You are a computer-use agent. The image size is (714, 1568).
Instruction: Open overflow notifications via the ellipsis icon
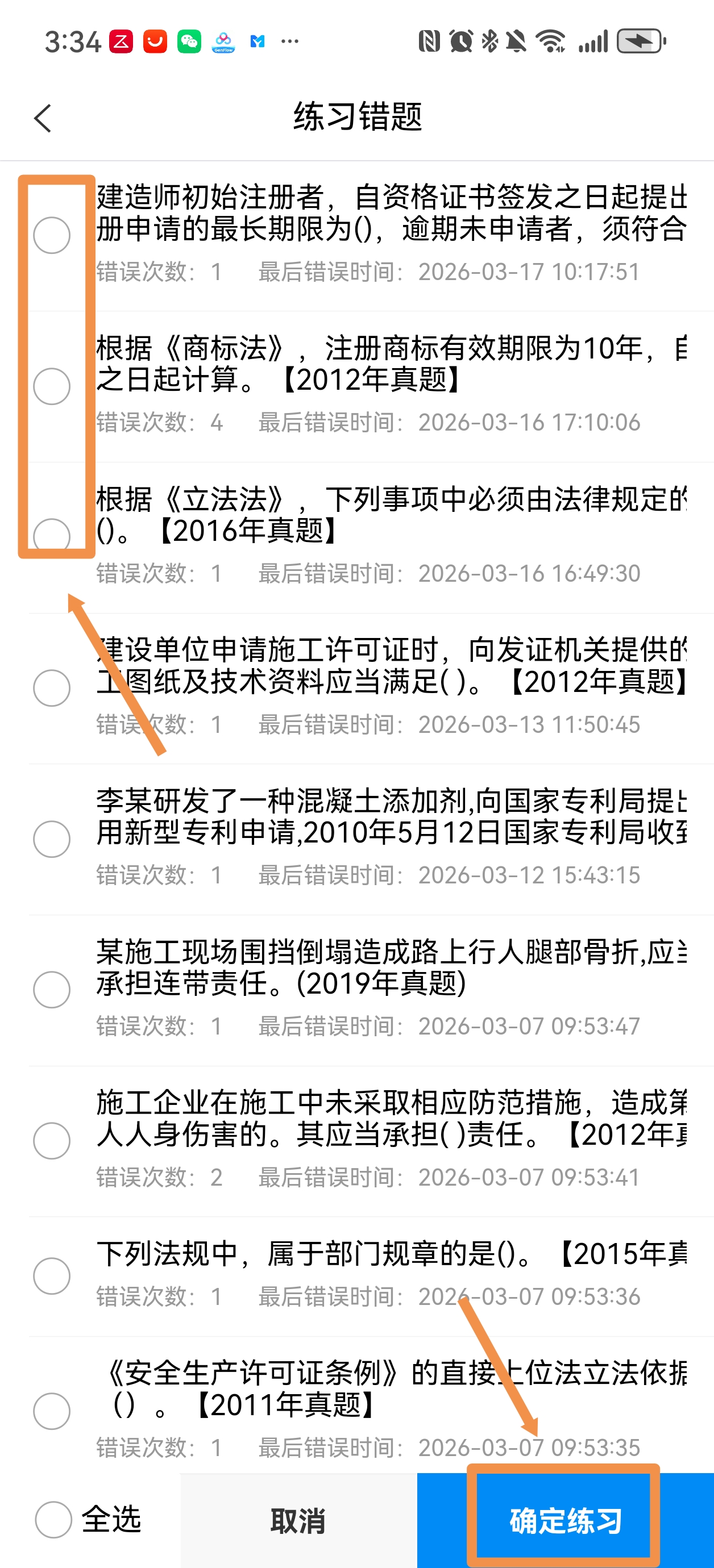(289, 41)
